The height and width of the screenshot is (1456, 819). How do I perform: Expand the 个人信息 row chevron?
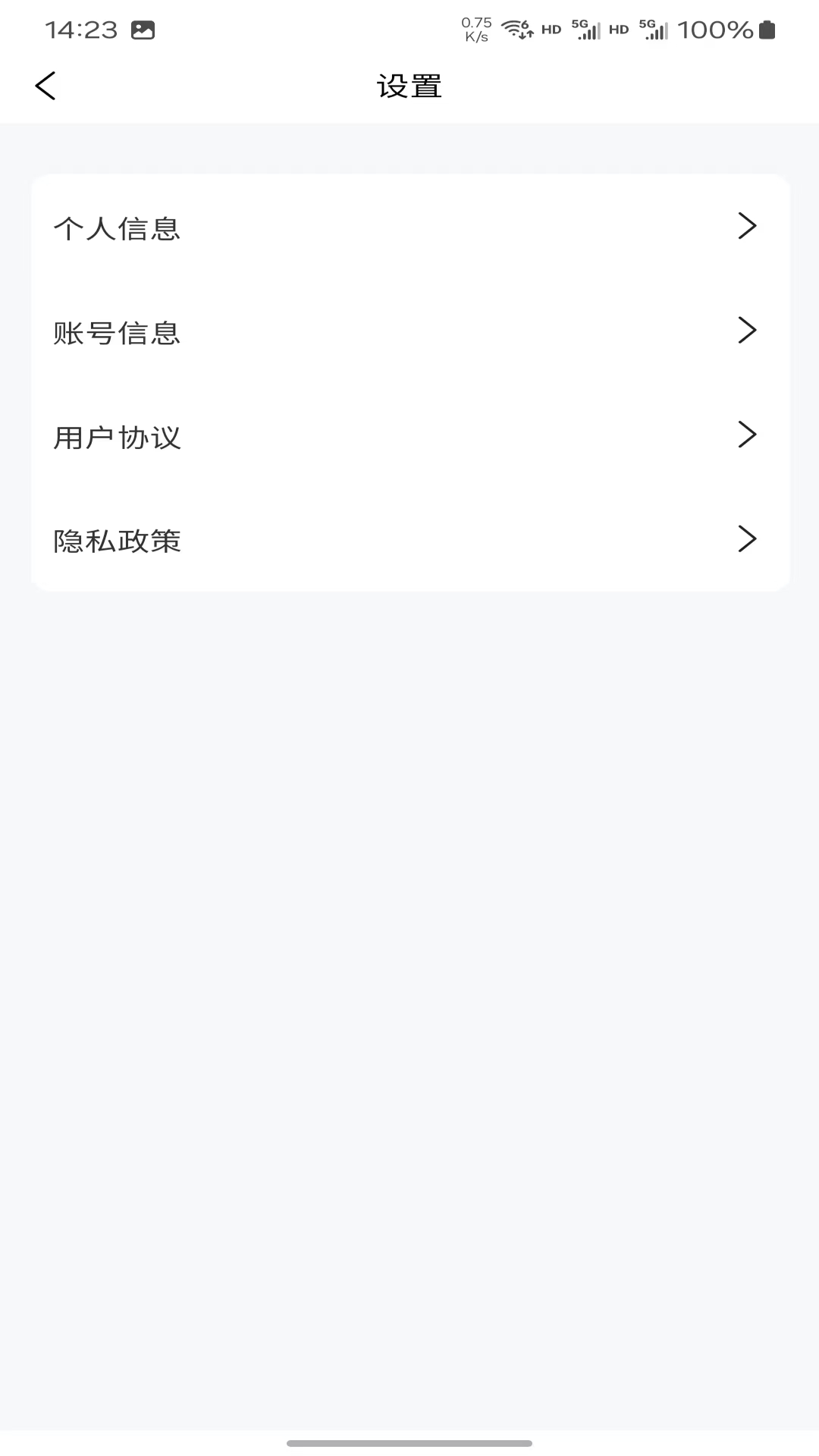click(x=748, y=225)
